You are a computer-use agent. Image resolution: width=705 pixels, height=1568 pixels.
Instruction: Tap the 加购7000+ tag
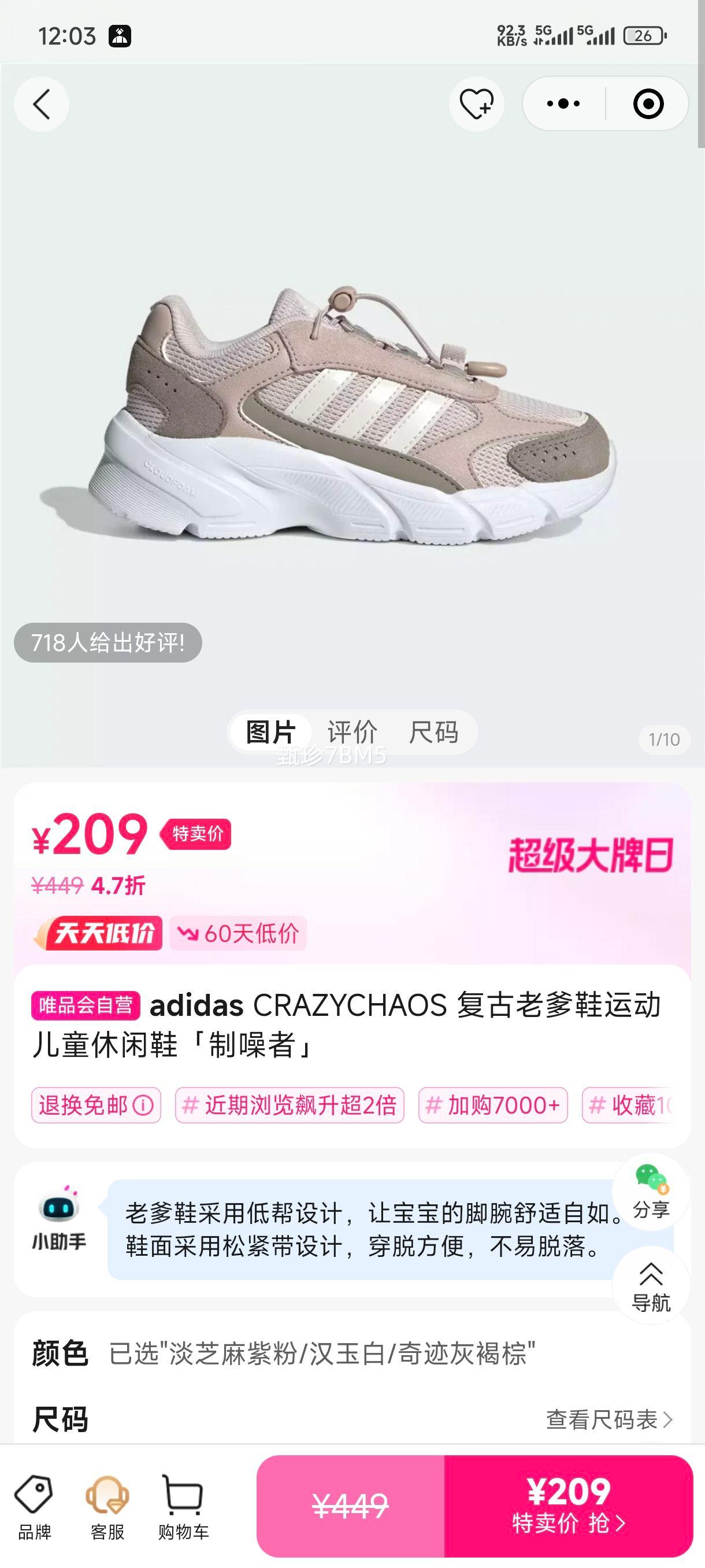click(493, 1105)
